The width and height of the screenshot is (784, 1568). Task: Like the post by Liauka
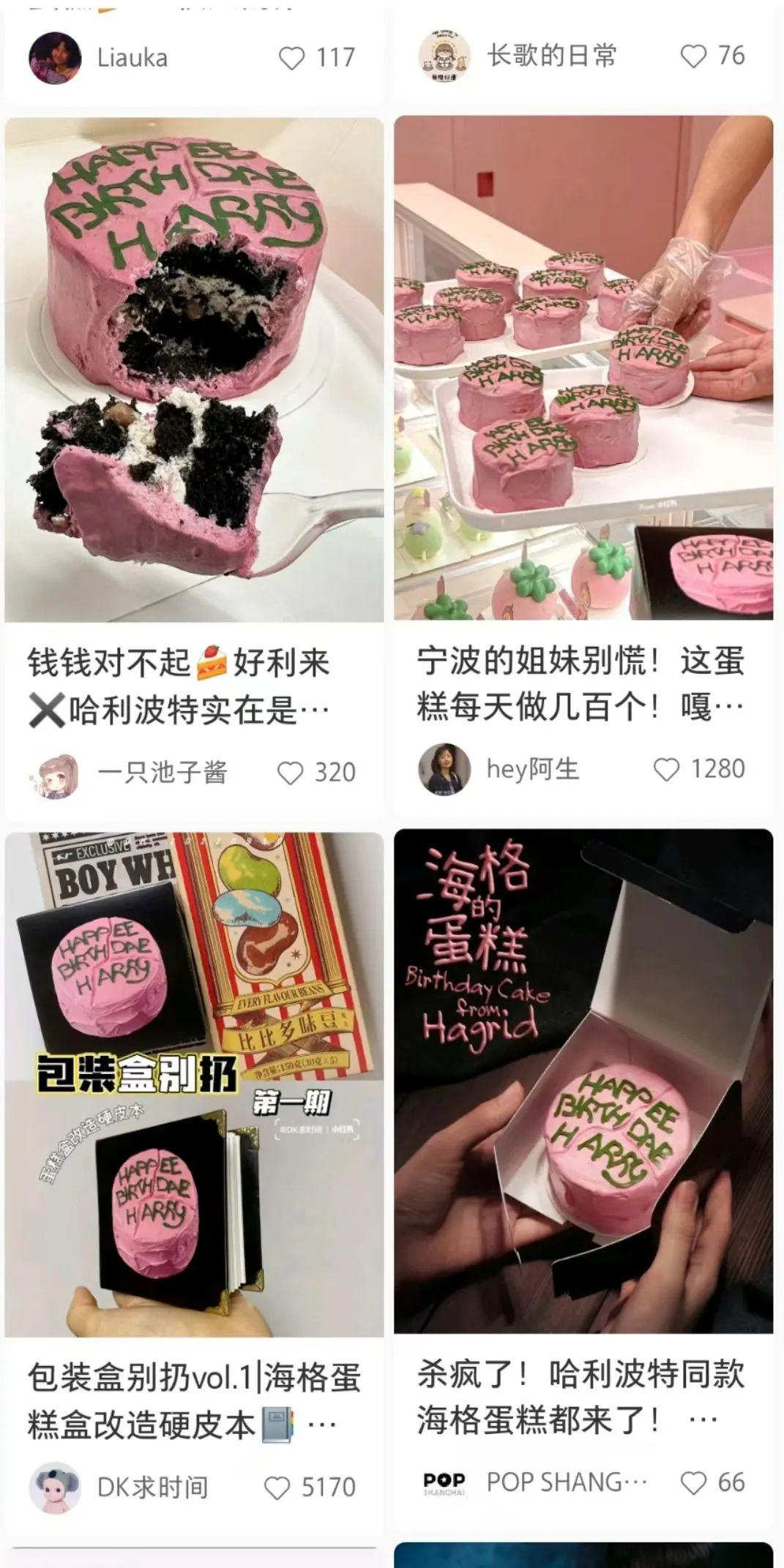[292, 58]
